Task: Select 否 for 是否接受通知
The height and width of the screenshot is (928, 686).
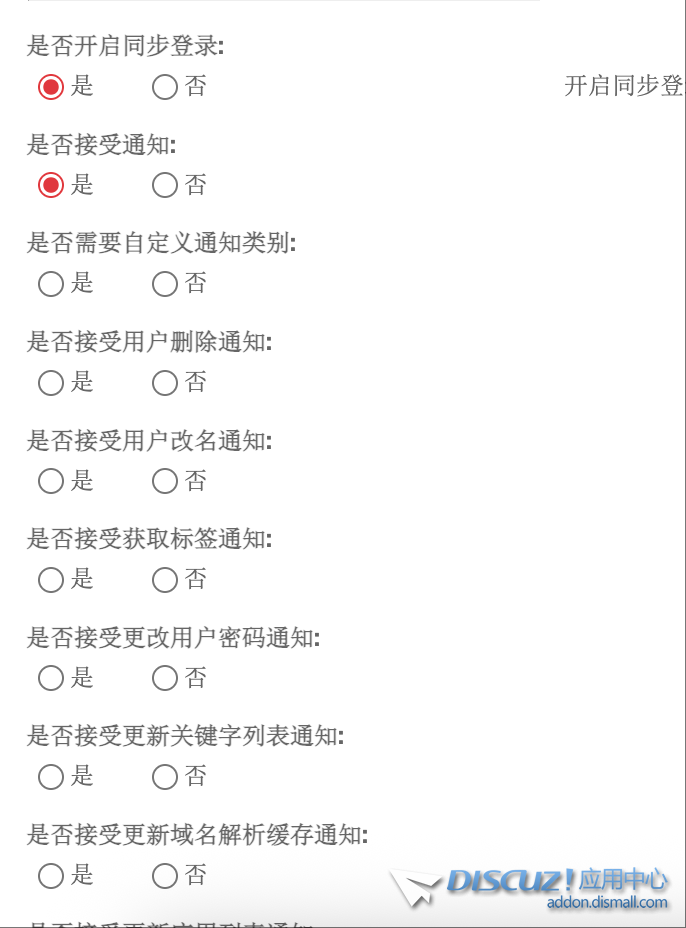Action: click(165, 185)
